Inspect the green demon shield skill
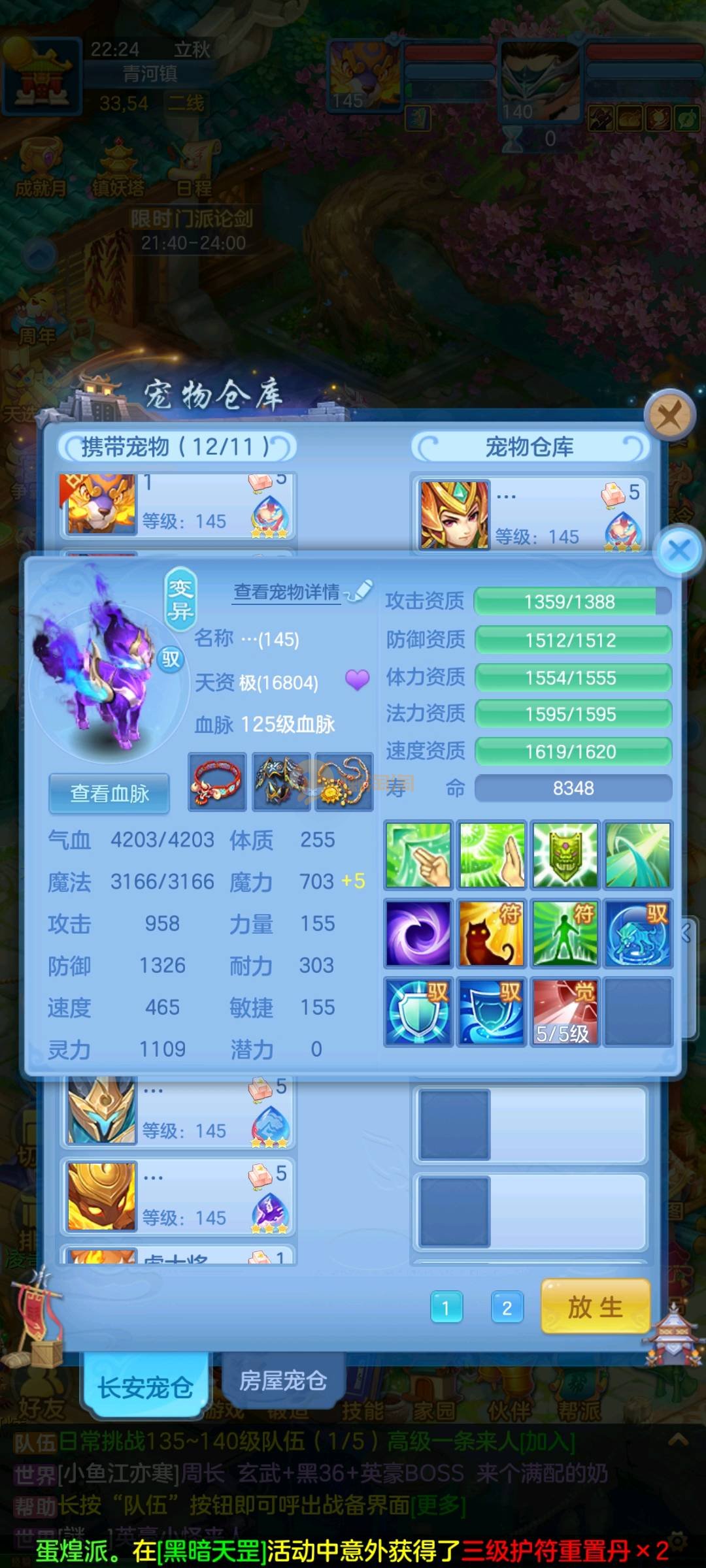Image resolution: width=706 pixels, height=1568 pixels. 564,855
